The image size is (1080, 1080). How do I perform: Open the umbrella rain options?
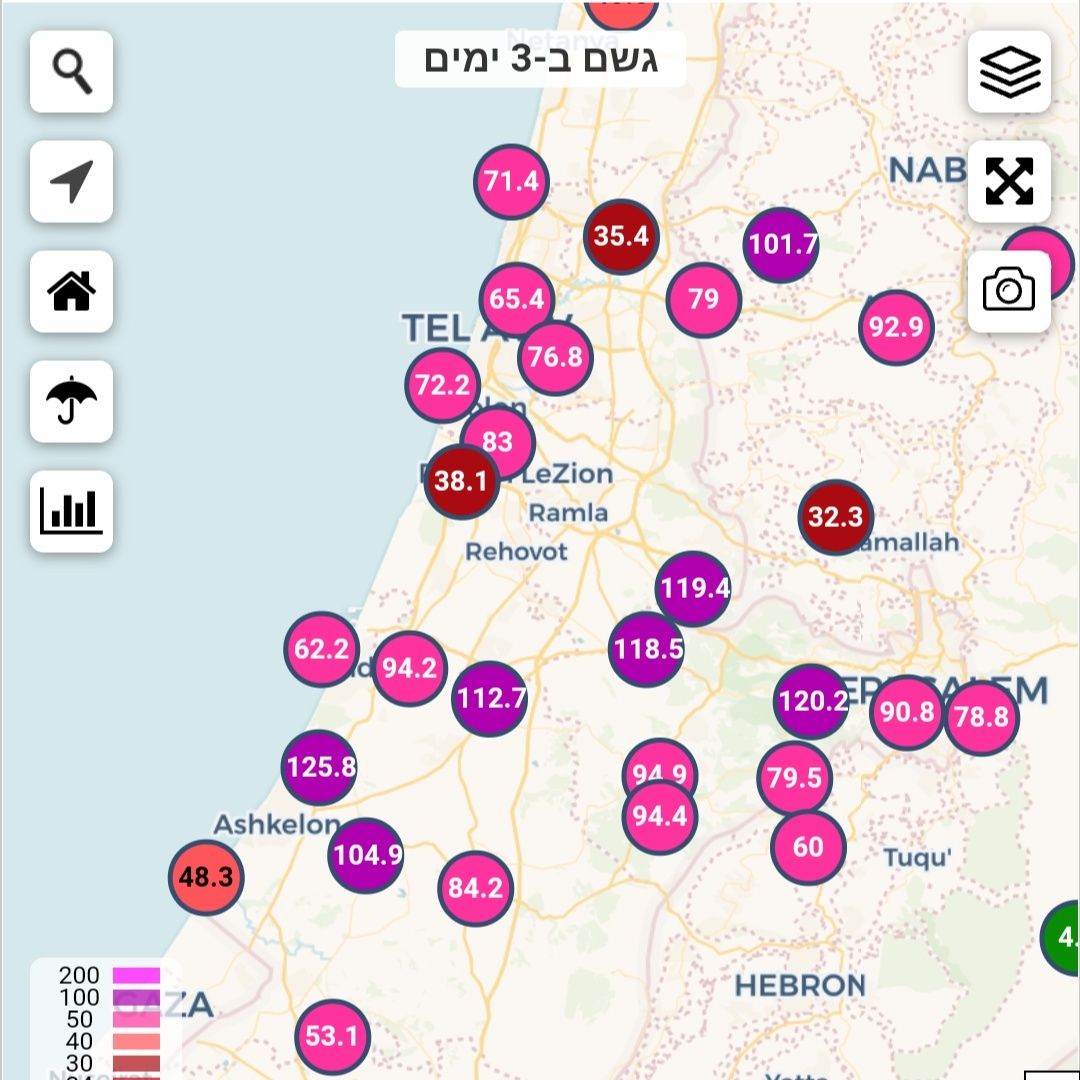71,401
